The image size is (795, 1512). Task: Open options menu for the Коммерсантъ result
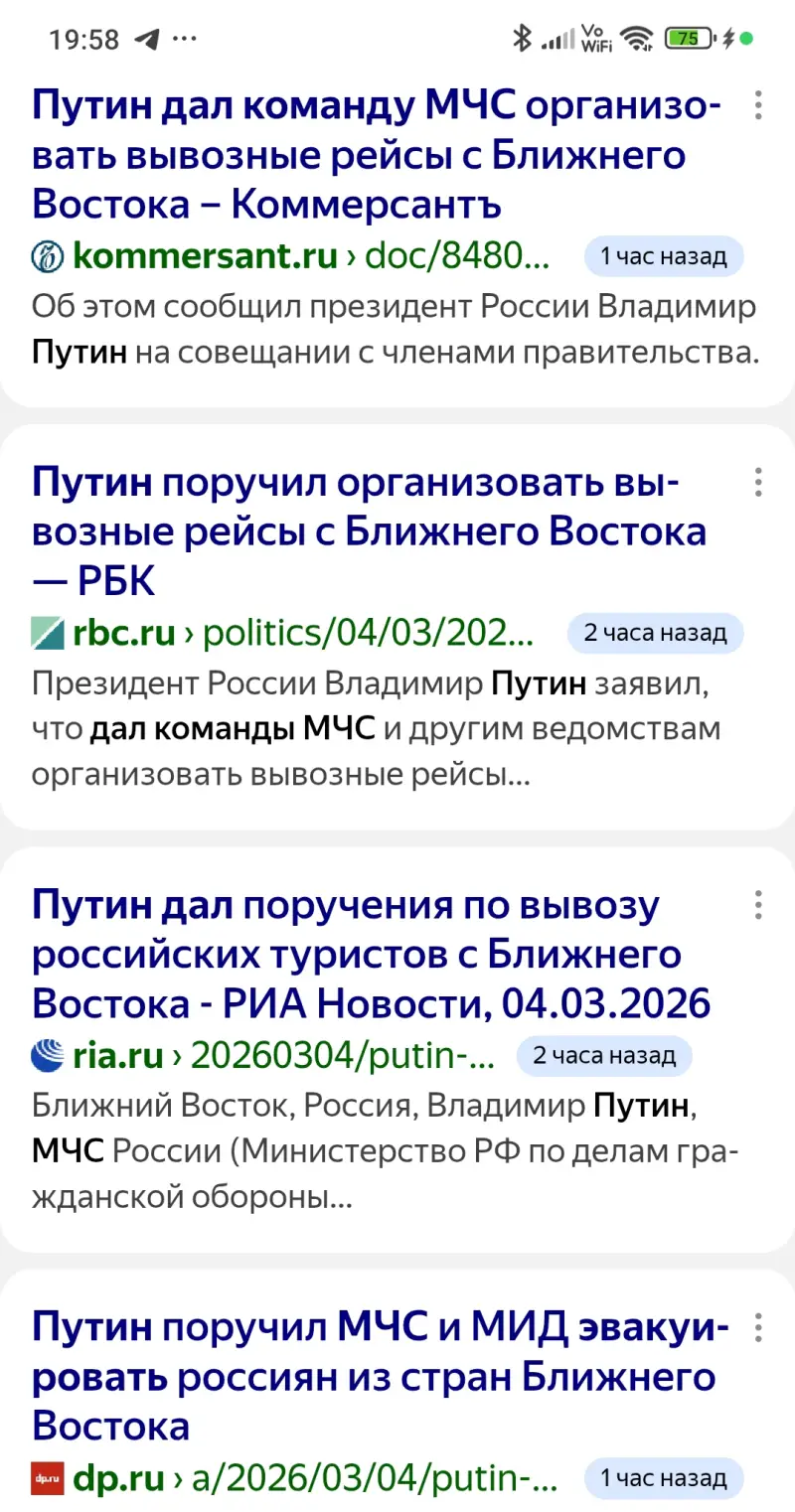pos(758,105)
